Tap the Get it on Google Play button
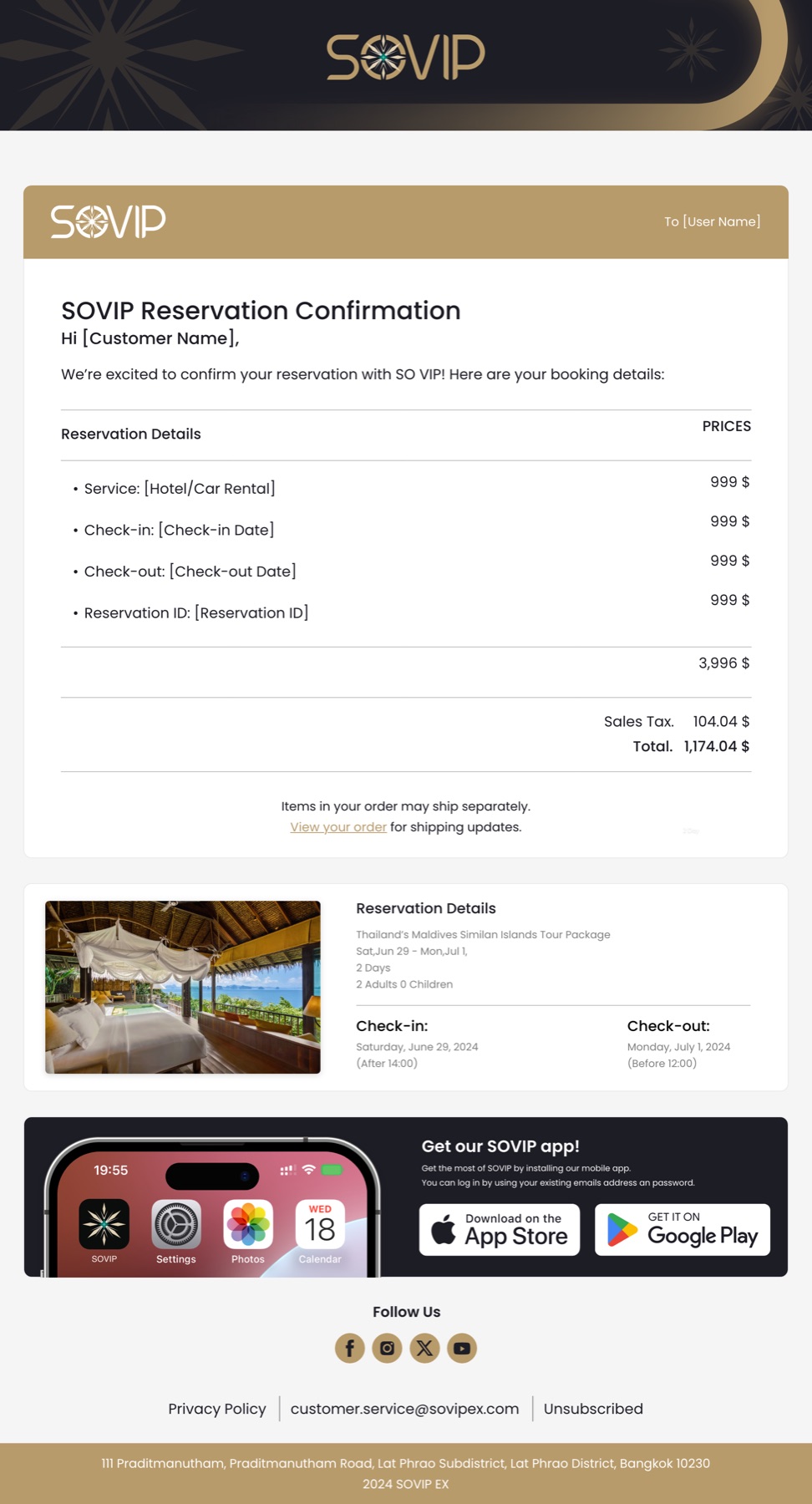The width and height of the screenshot is (812, 1504). tap(683, 1230)
